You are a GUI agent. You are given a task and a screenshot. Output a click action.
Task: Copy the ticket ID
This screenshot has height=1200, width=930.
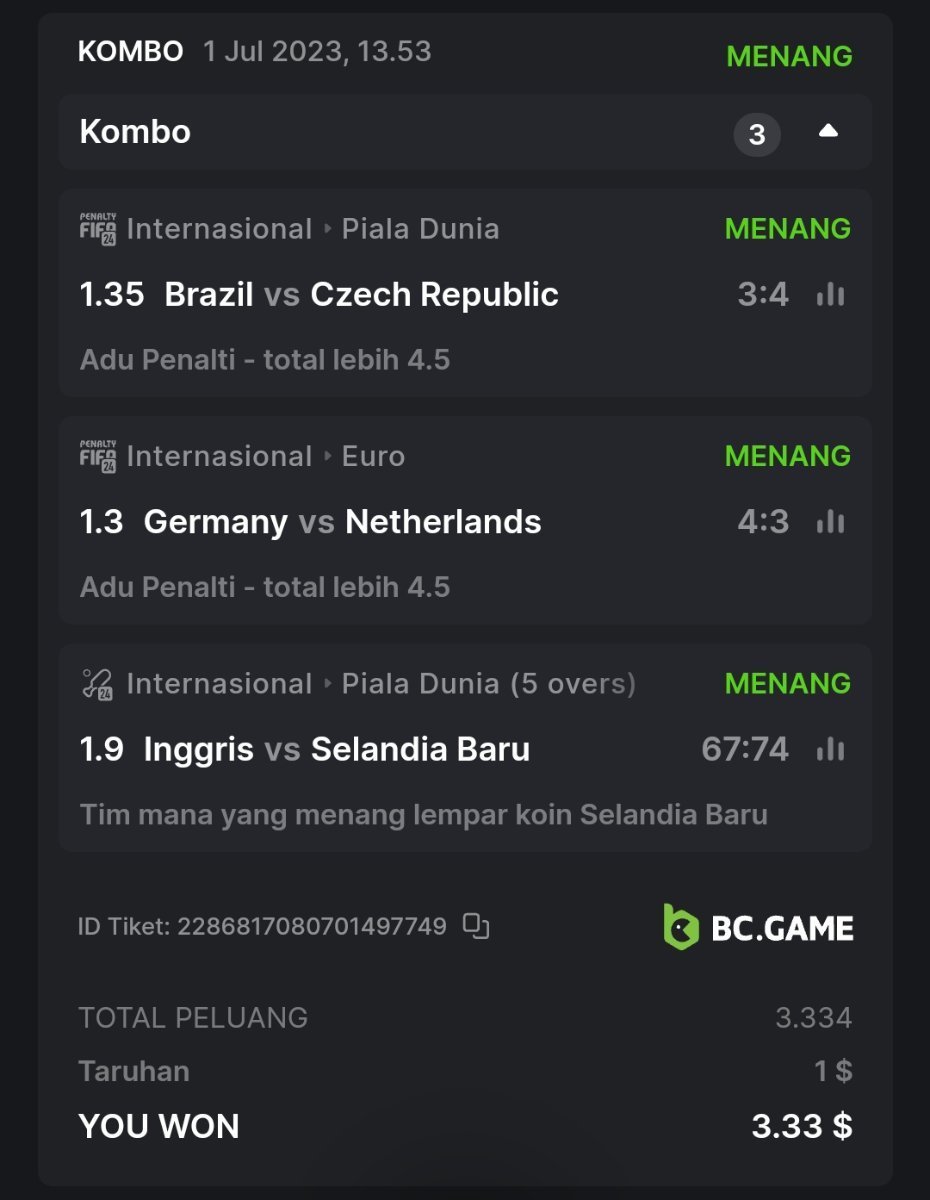pyautogui.click(x=476, y=926)
